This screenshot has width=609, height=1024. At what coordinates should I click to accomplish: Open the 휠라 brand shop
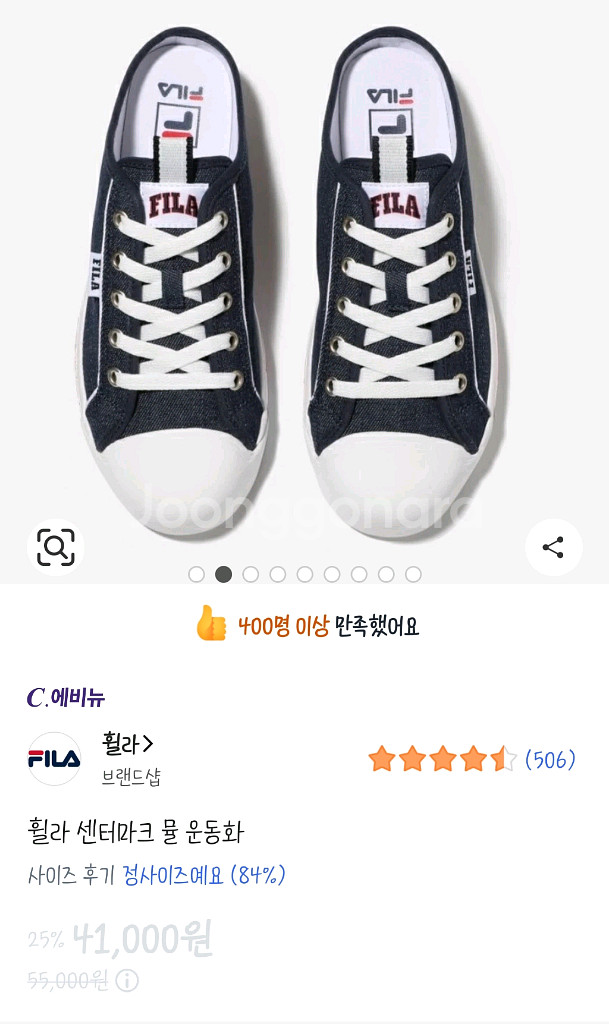(128, 744)
